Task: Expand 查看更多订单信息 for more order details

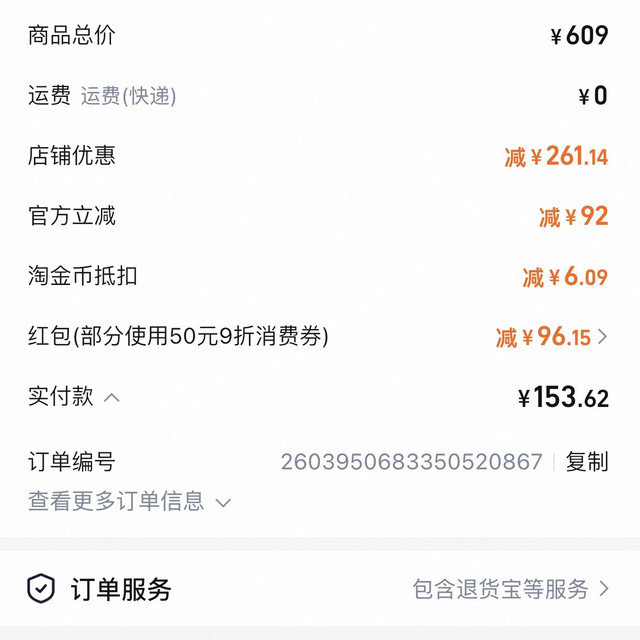Action: pos(129,501)
